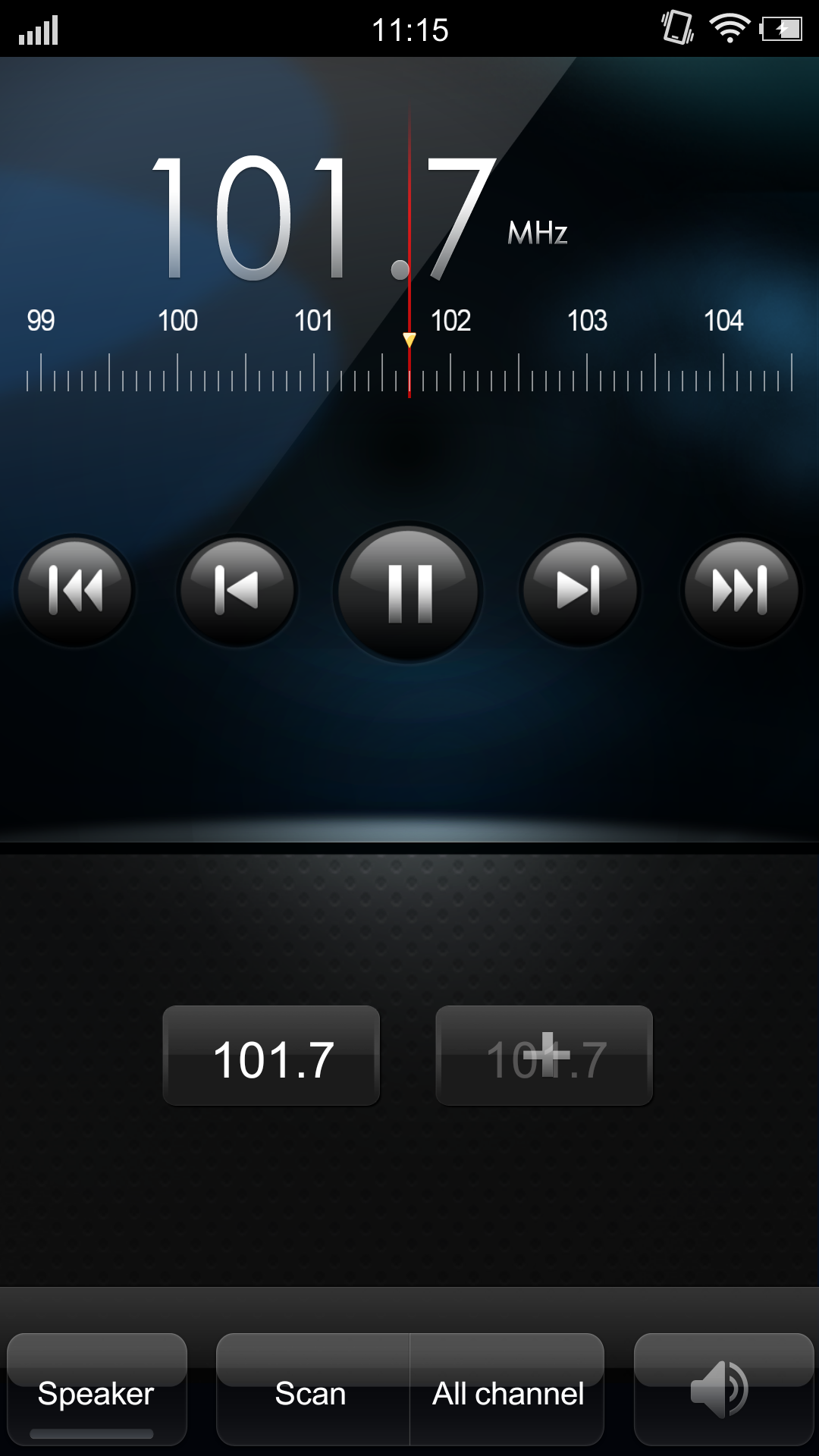The width and height of the screenshot is (819, 1456).
Task: Add current station as new preset
Action: click(544, 1056)
